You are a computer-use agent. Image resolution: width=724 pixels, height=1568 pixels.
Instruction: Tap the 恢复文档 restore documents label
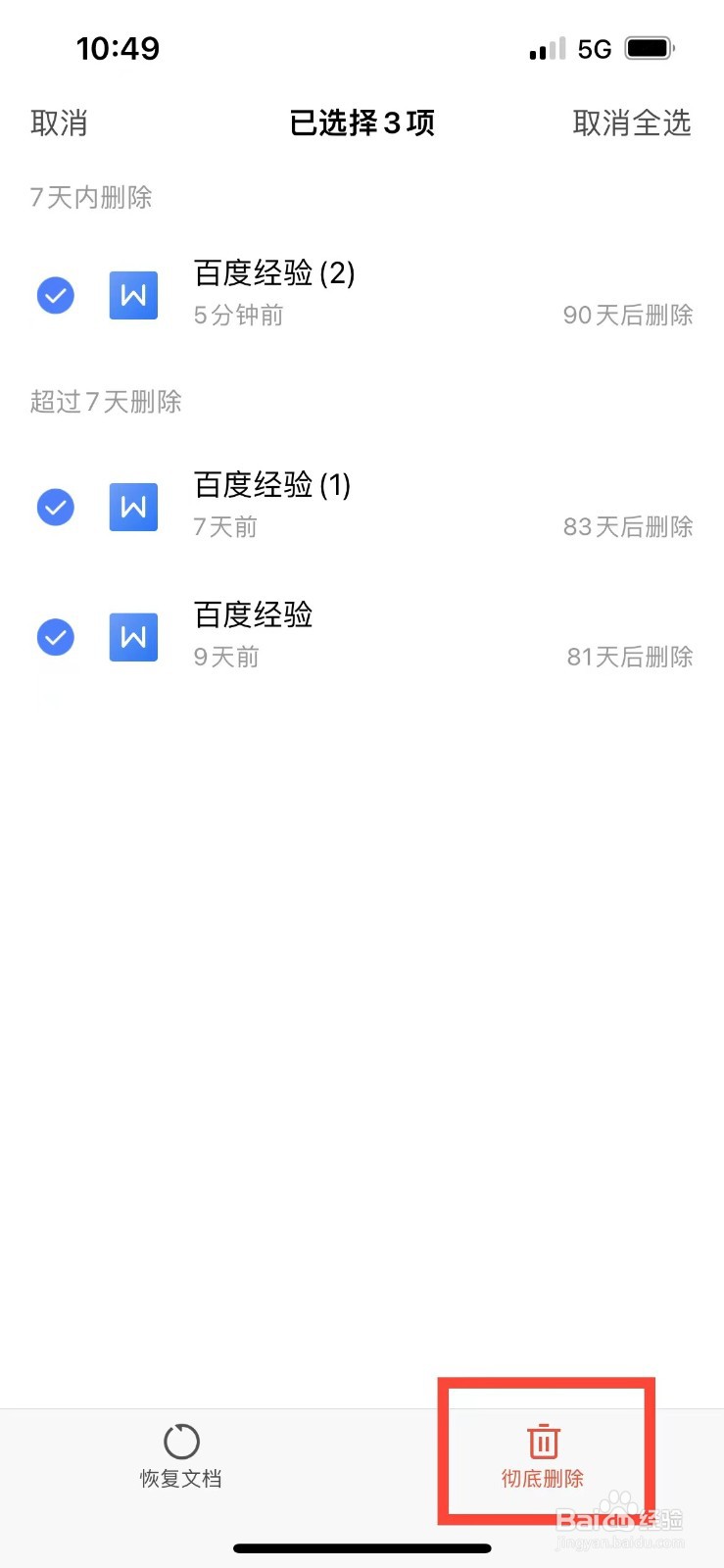pyautogui.click(x=180, y=1480)
